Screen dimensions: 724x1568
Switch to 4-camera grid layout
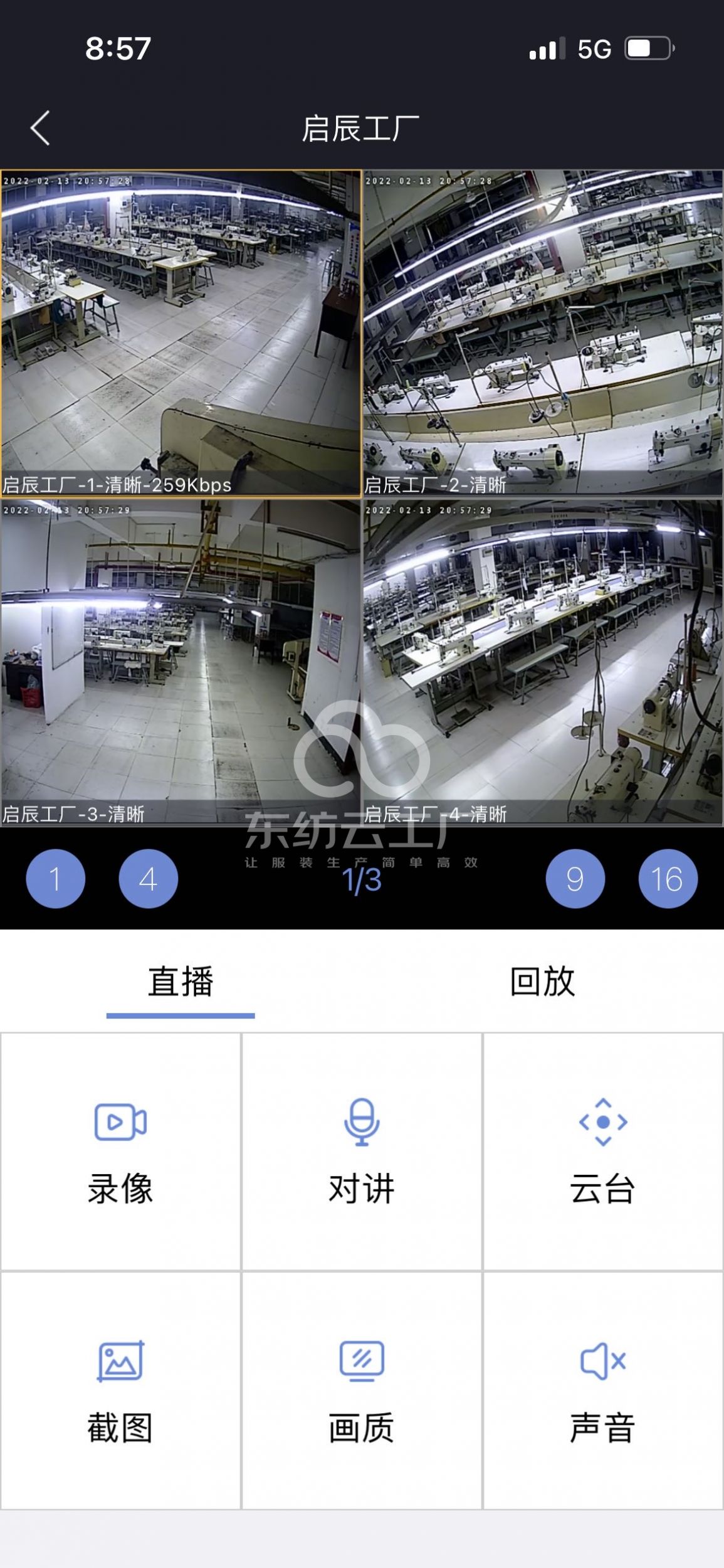[148, 879]
